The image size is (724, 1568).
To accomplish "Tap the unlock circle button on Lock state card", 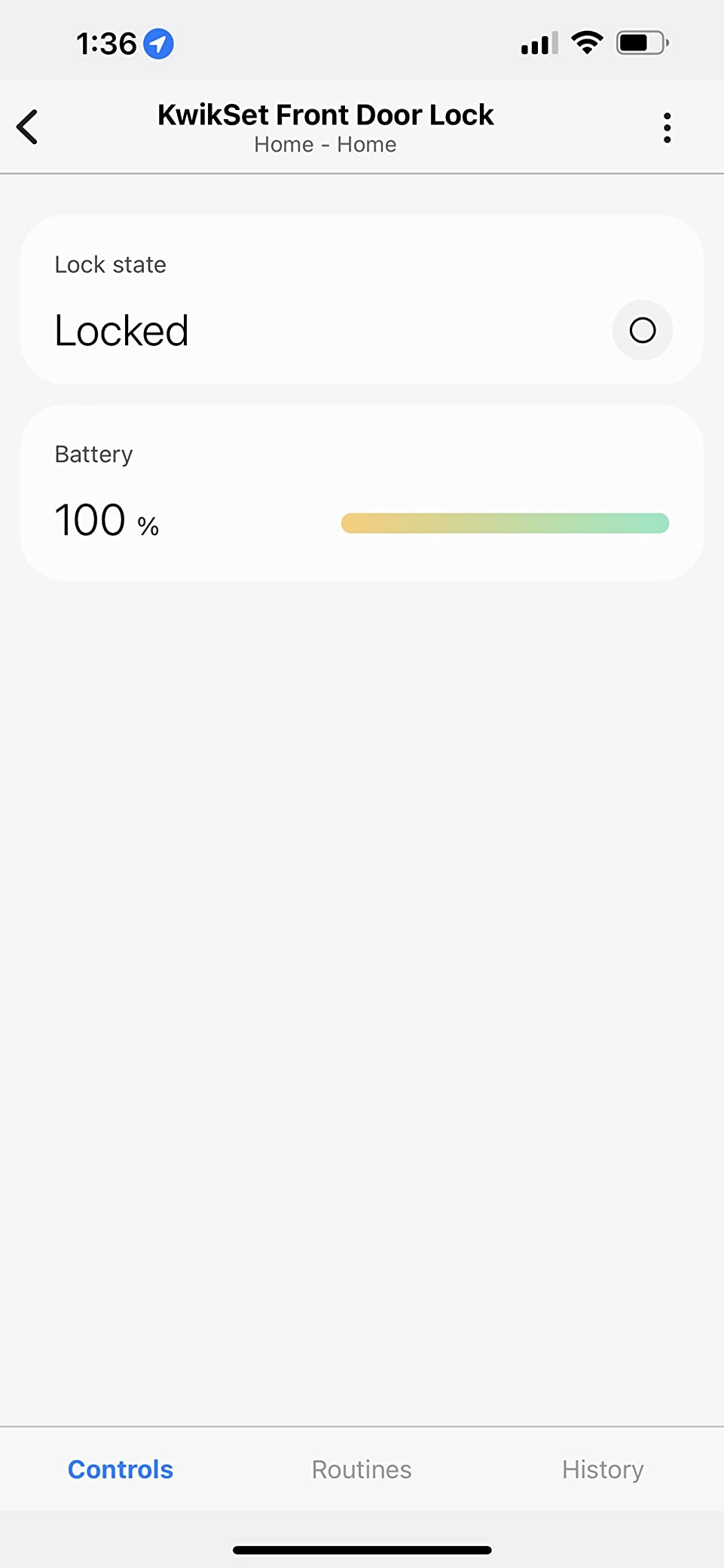I will coord(642,330).
